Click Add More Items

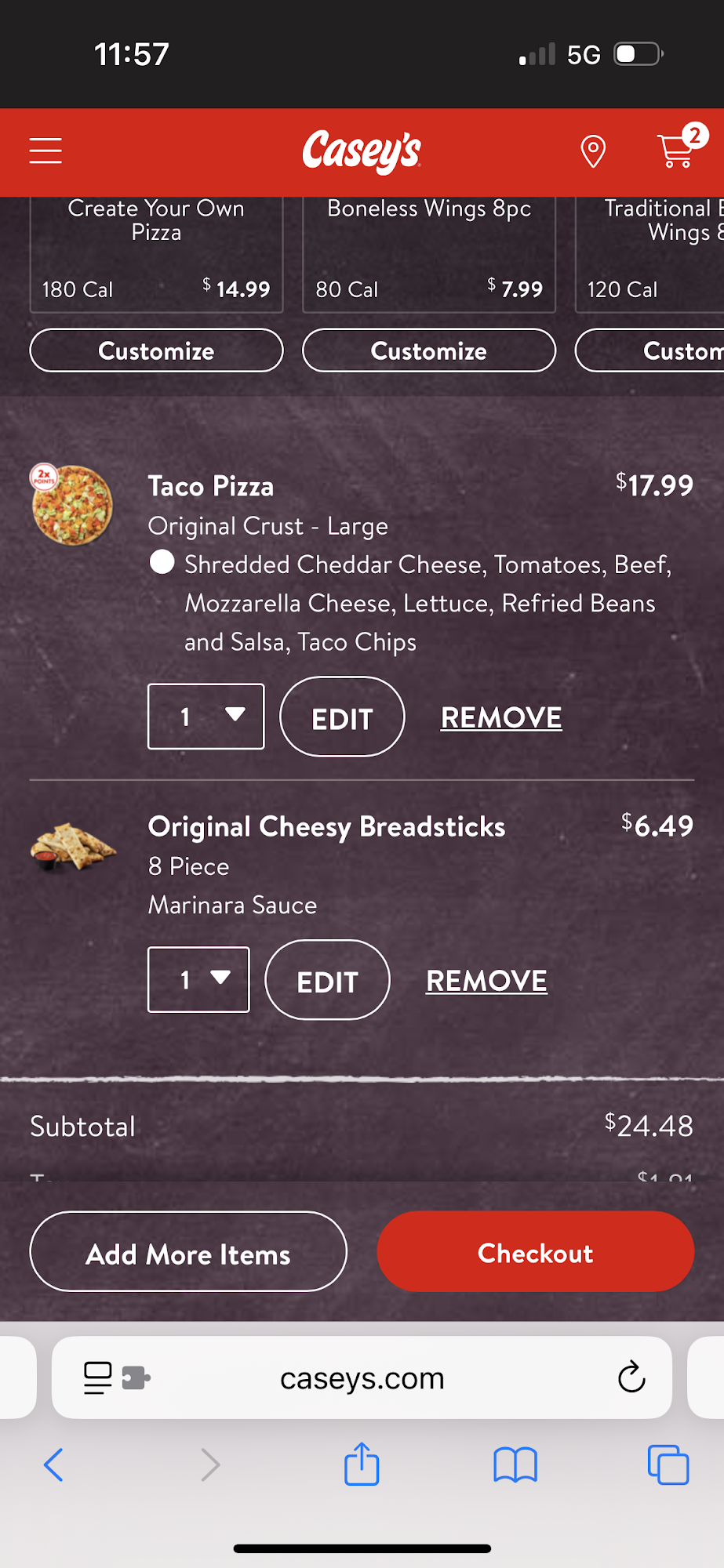click(187, 1252)
